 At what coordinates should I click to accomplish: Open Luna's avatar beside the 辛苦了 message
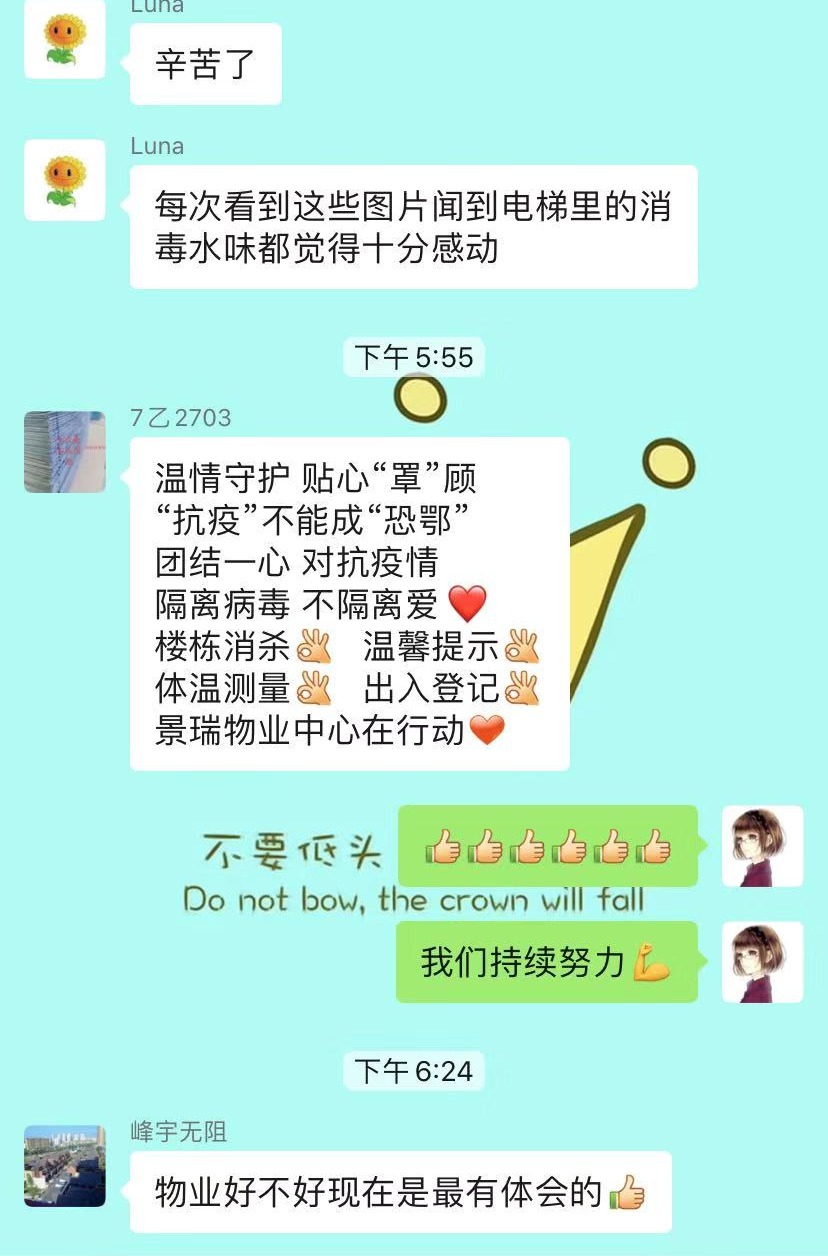pyautogui.click(x=64, y=41)
